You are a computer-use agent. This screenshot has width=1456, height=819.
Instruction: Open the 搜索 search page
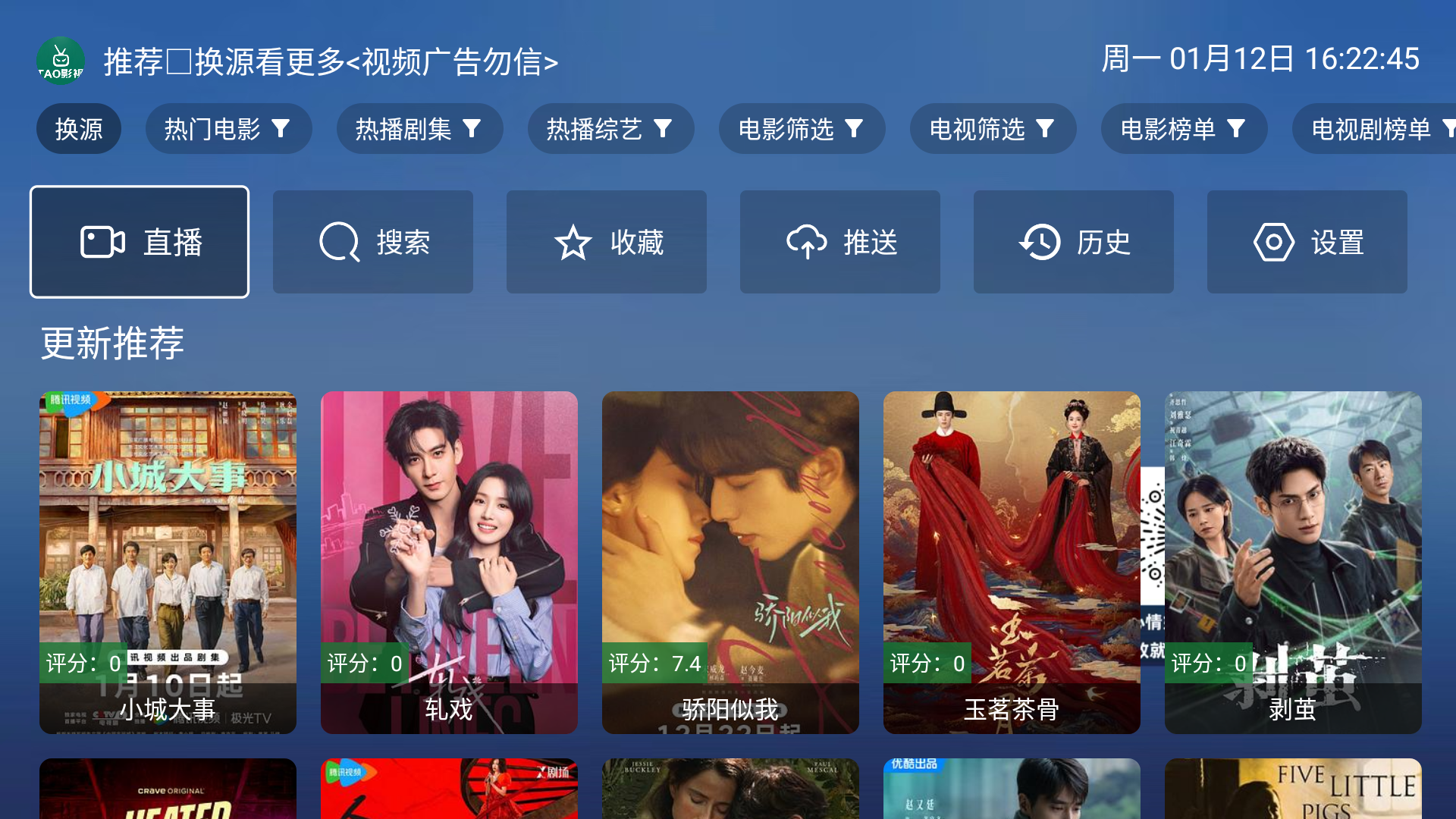373,242
